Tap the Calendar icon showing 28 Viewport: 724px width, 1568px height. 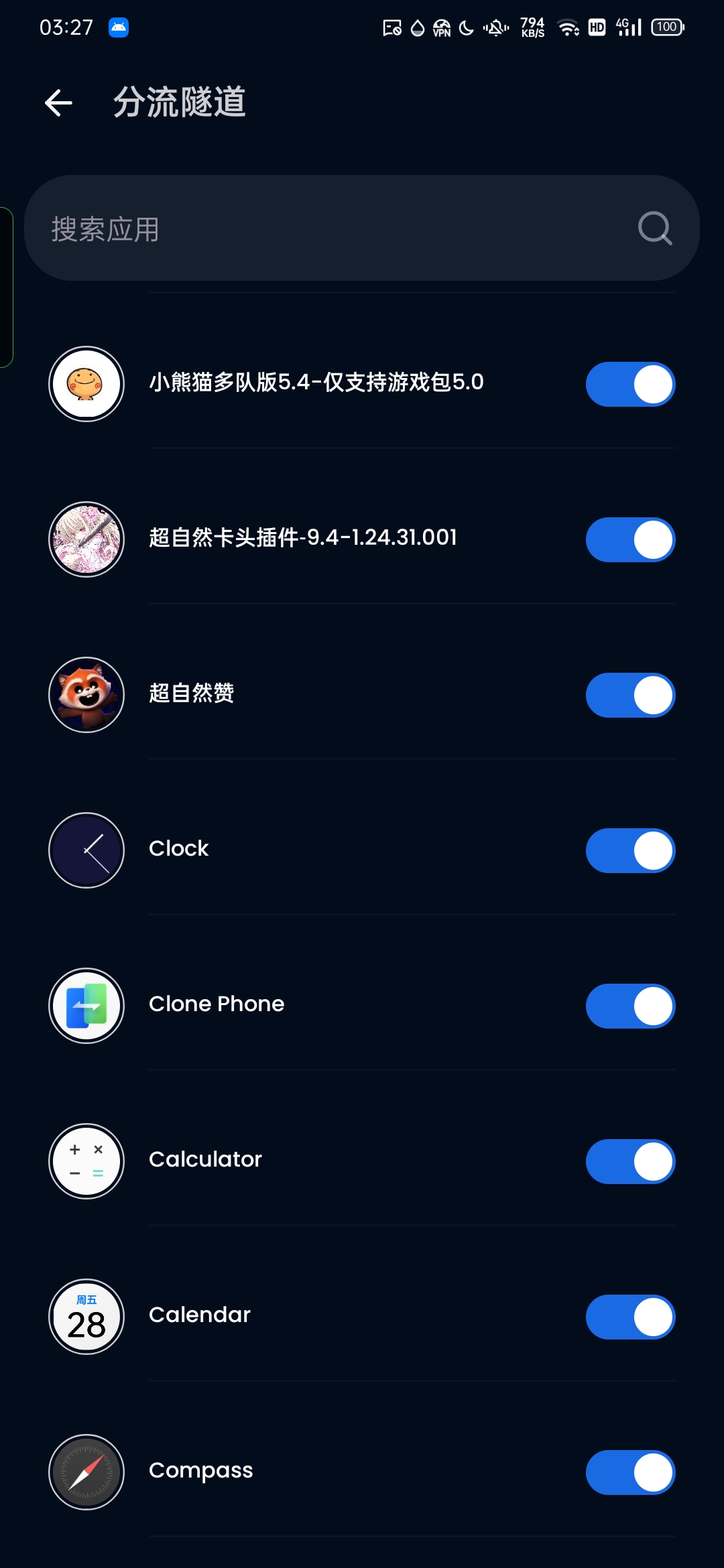coord(86,1317)
